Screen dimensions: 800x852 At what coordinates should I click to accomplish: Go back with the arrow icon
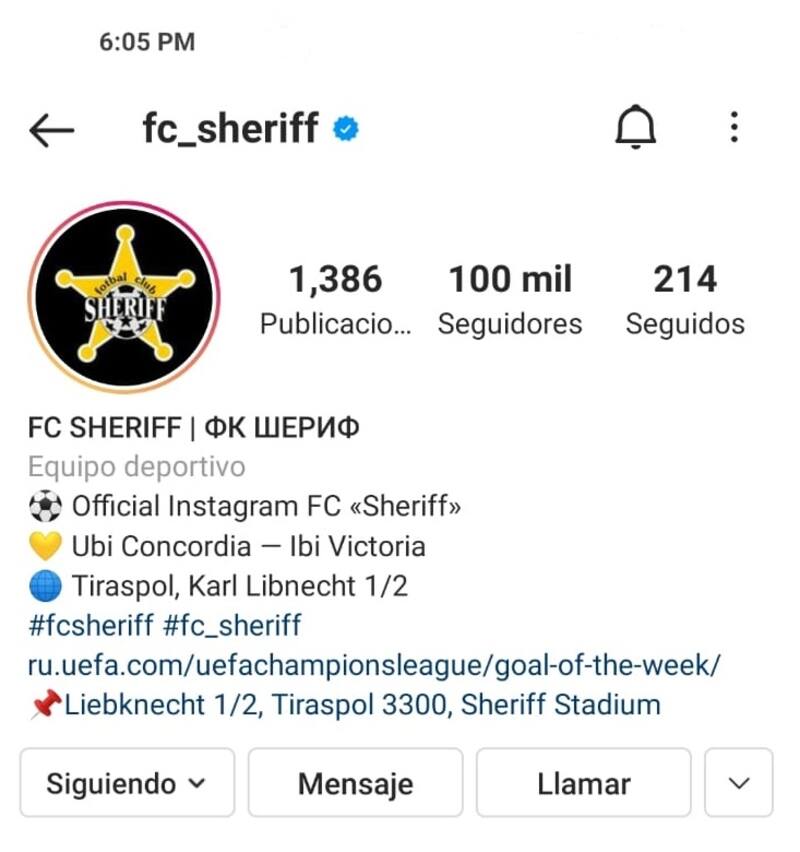[x=52, y=129]
